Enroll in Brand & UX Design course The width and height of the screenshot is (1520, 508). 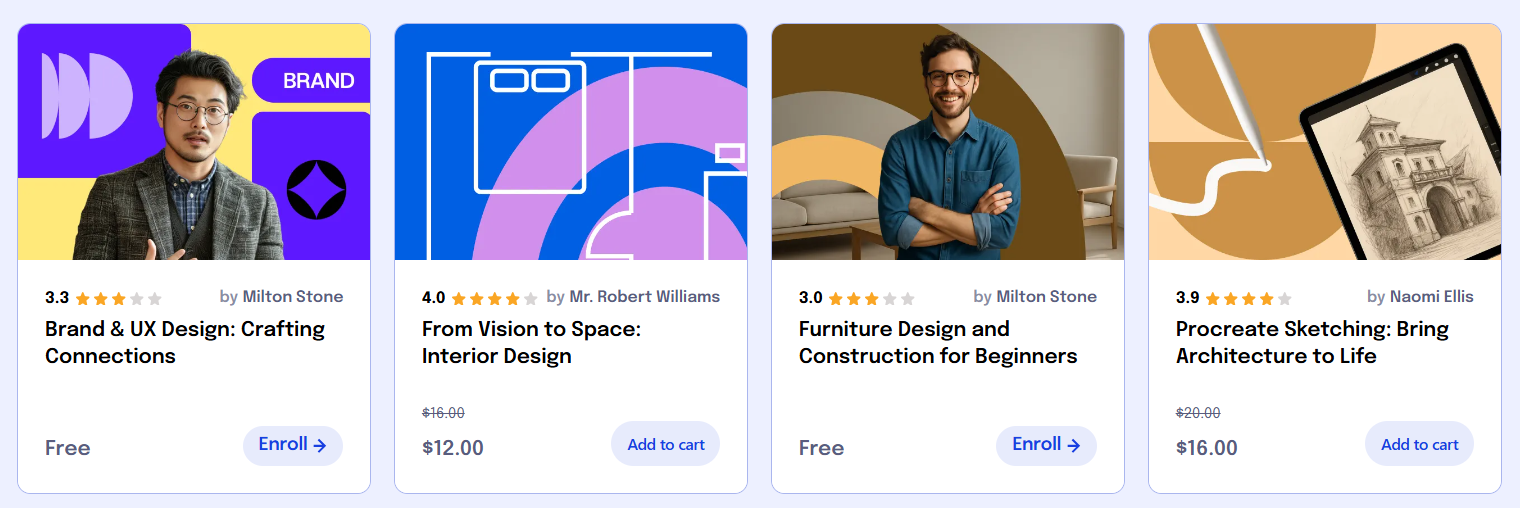pyautogui.click(x=292, y=445)
